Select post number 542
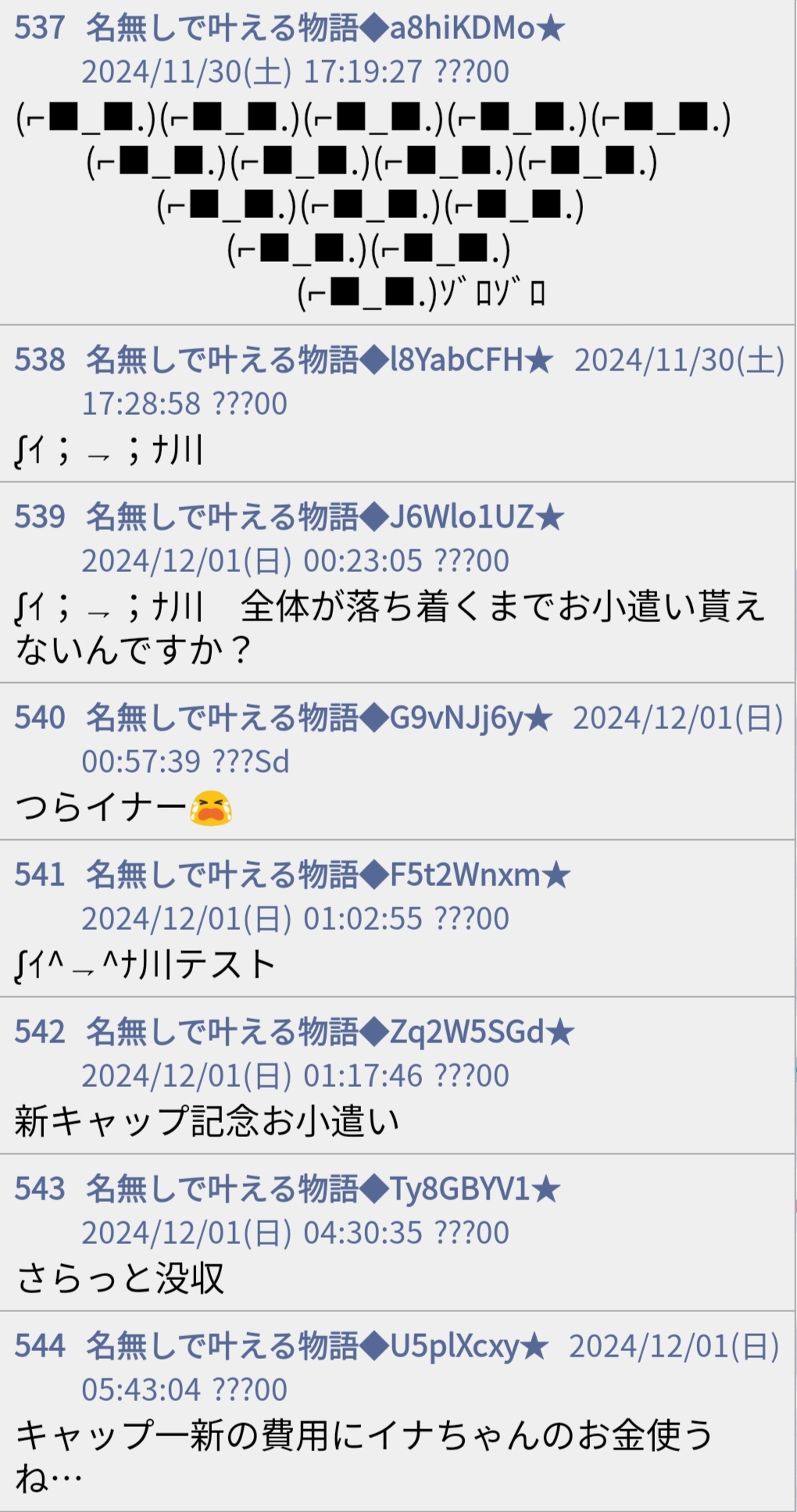 [x=40, y=1032]
